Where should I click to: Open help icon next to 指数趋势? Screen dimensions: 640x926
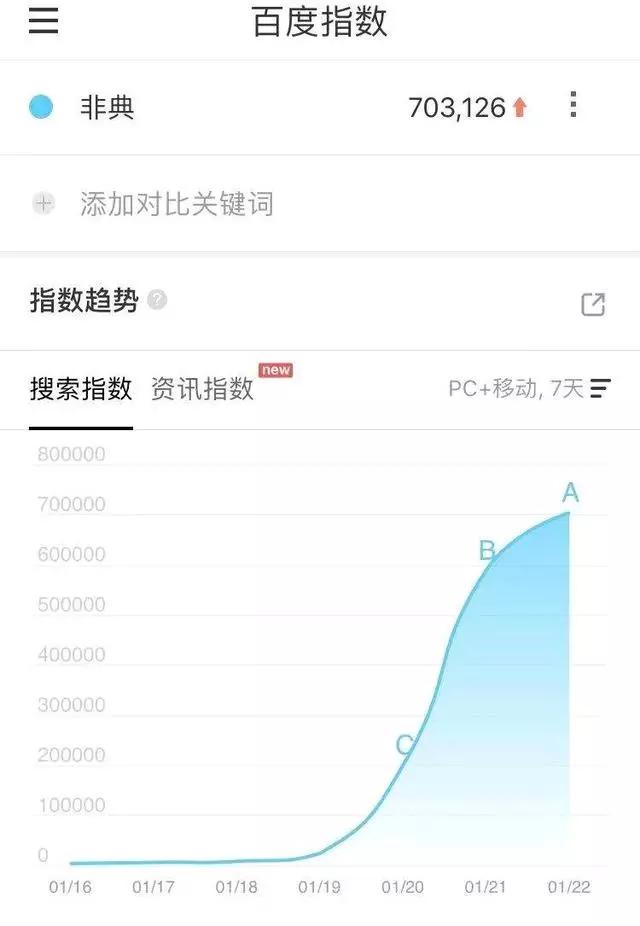click(x=157, y=300)
